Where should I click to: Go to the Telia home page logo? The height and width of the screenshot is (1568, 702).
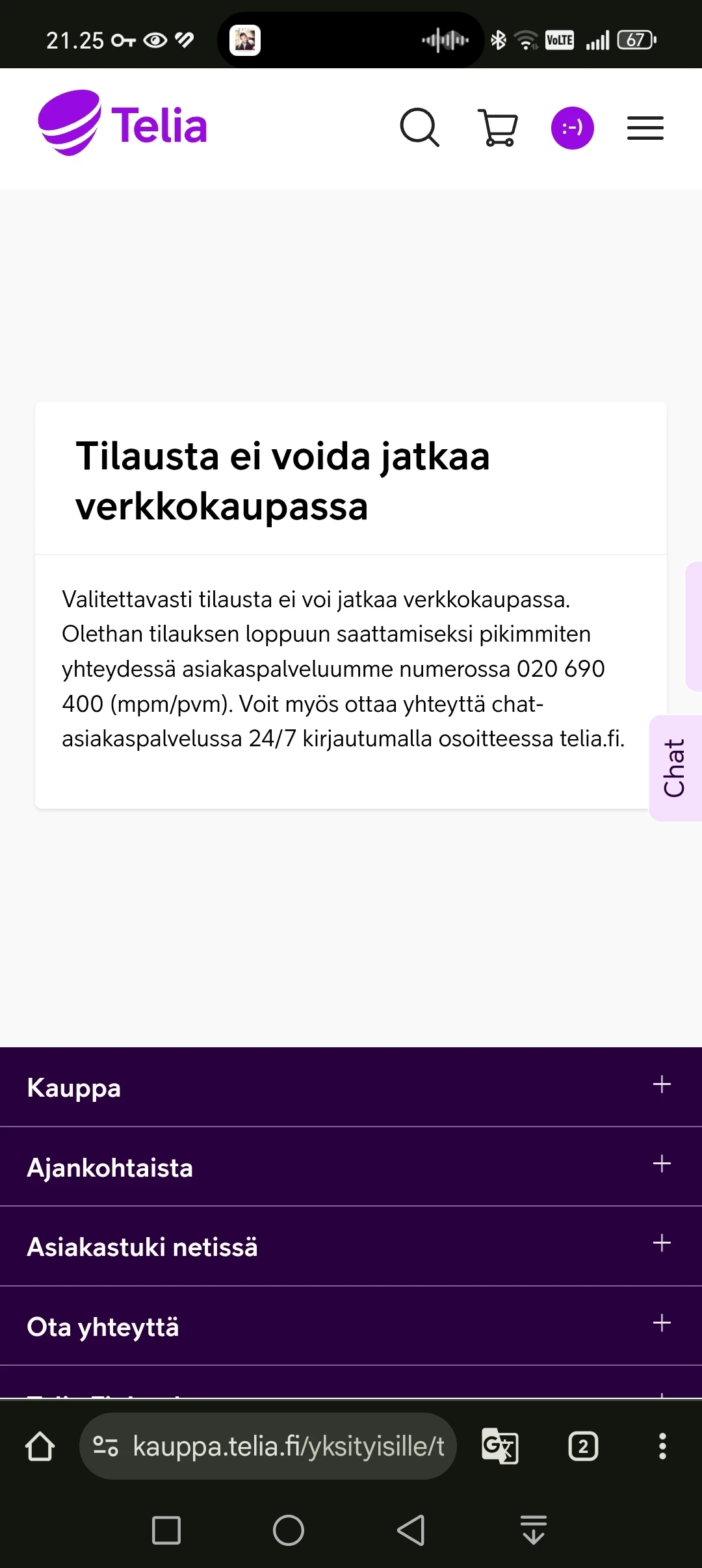122,124
